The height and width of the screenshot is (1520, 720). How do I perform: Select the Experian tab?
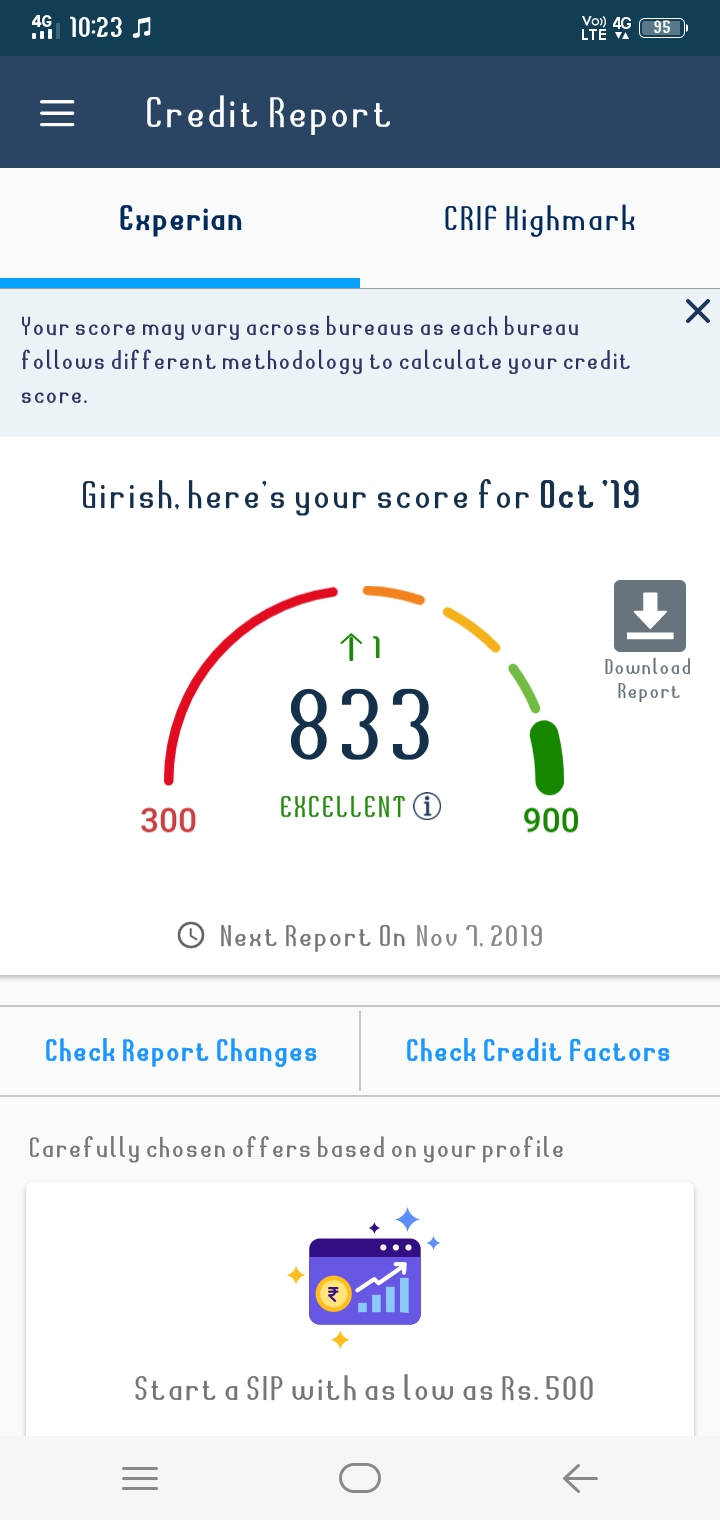[x=180, y=220]
